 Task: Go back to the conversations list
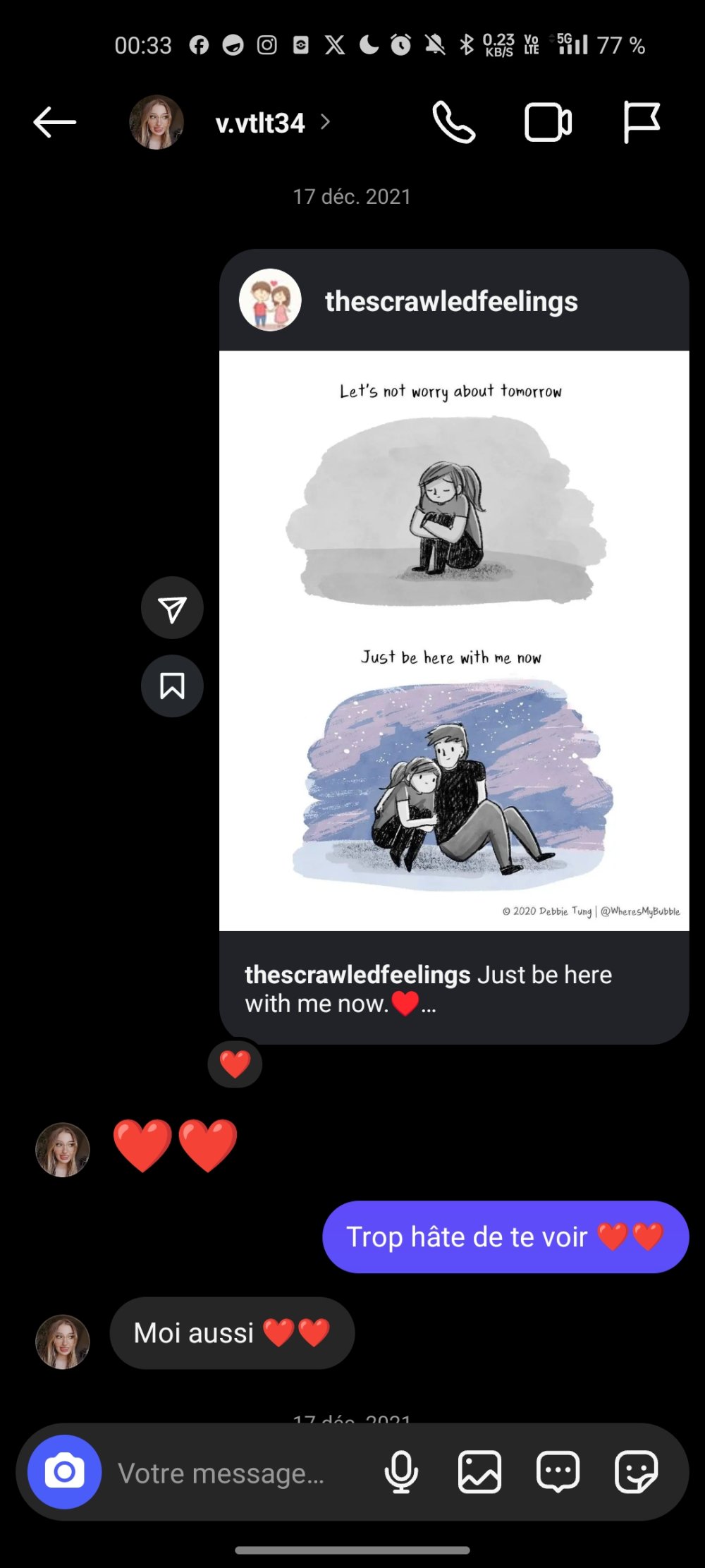(x=54, y=123)
